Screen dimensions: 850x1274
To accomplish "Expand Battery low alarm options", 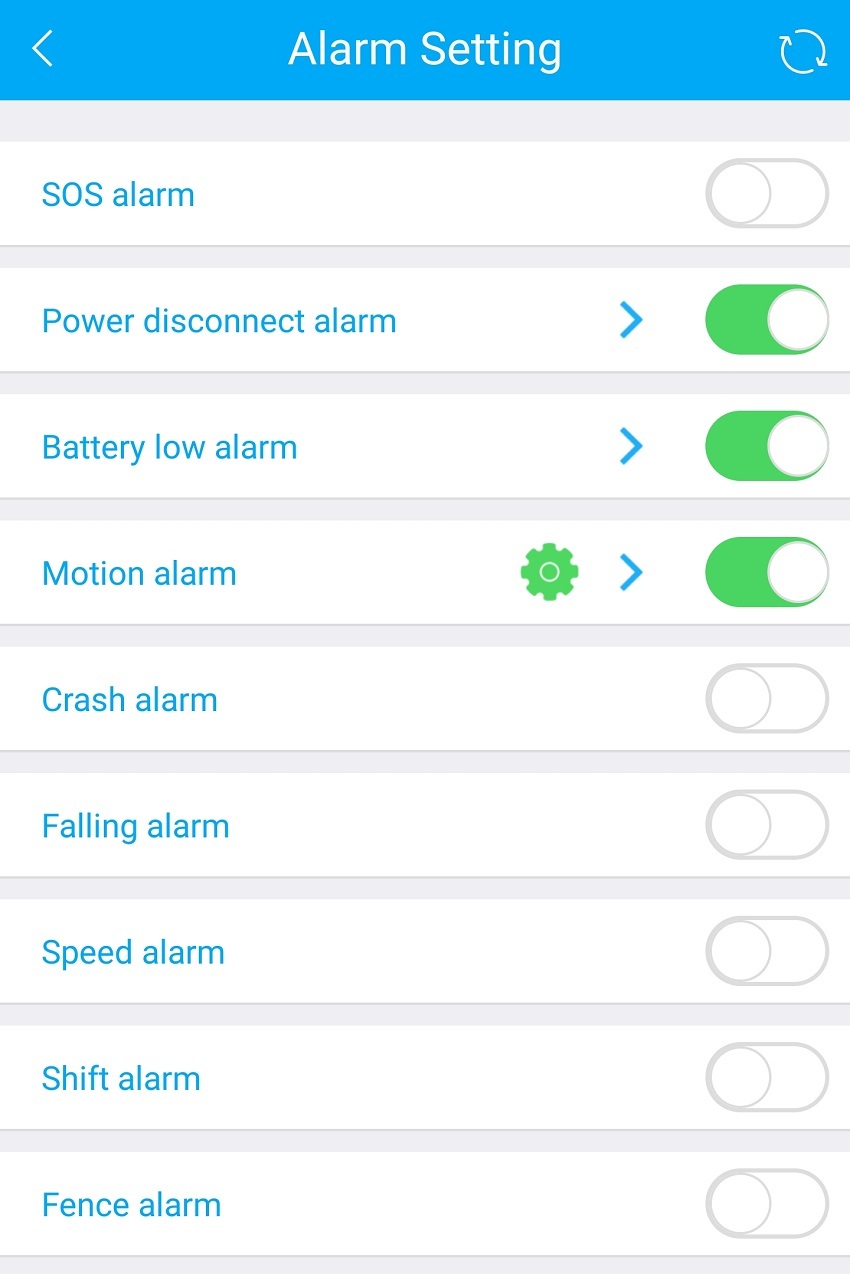I will point(630,446).
